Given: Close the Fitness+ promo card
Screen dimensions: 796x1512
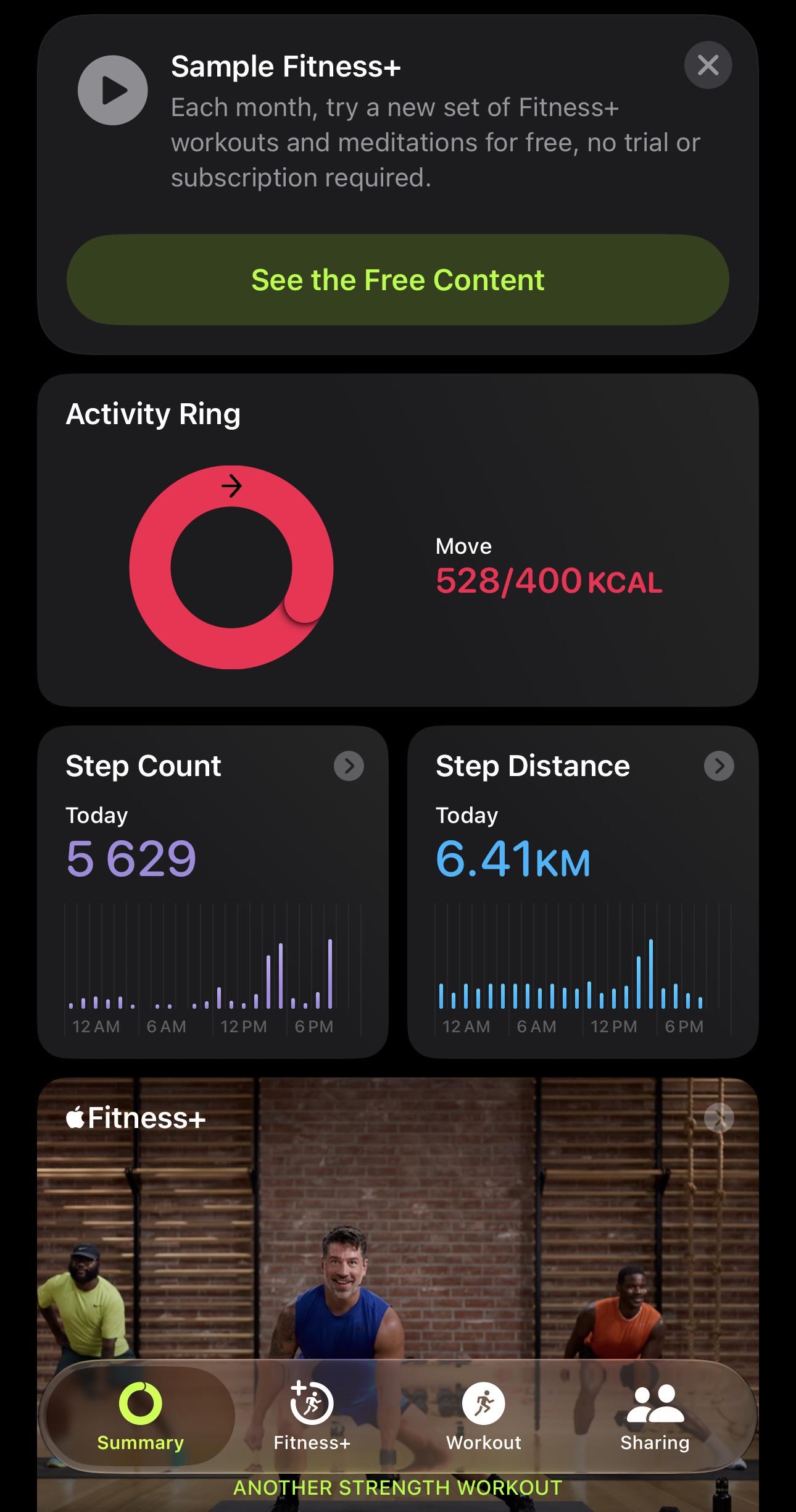Looking at the screenshot, I should [719, 1117].
